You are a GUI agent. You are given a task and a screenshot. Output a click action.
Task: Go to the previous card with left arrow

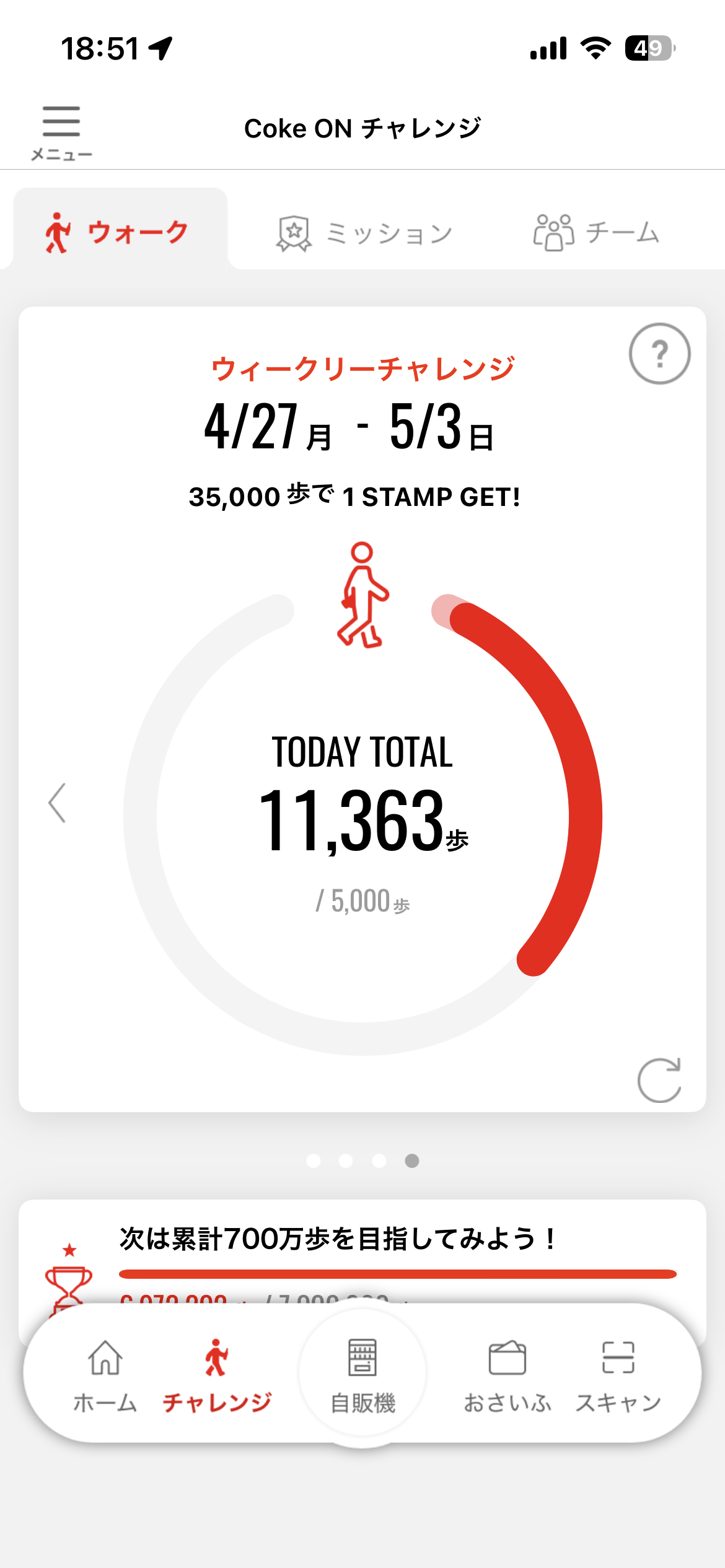tap(57, 803)
